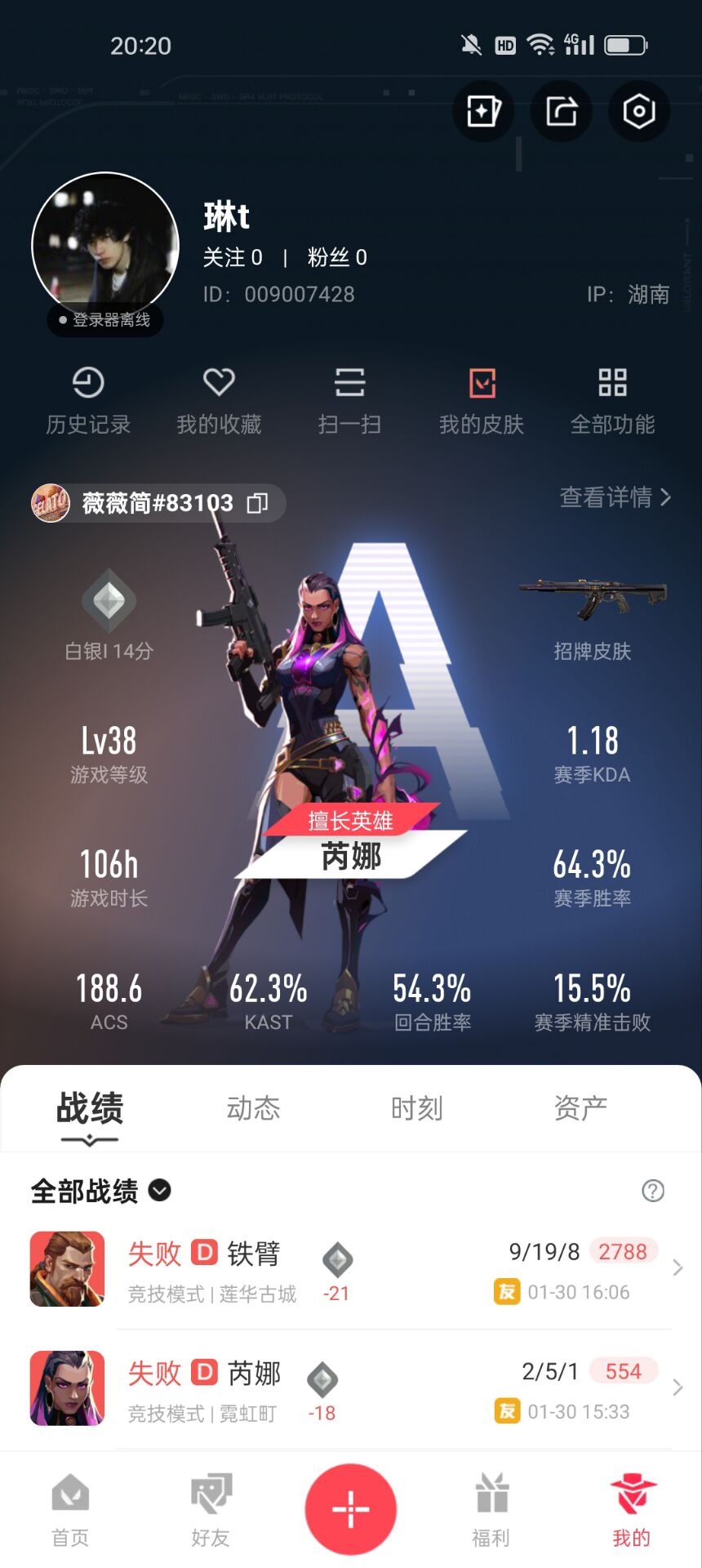Go to the 福利 tab
This screenshot has height=1568, width=702.
coord(491,1511)
